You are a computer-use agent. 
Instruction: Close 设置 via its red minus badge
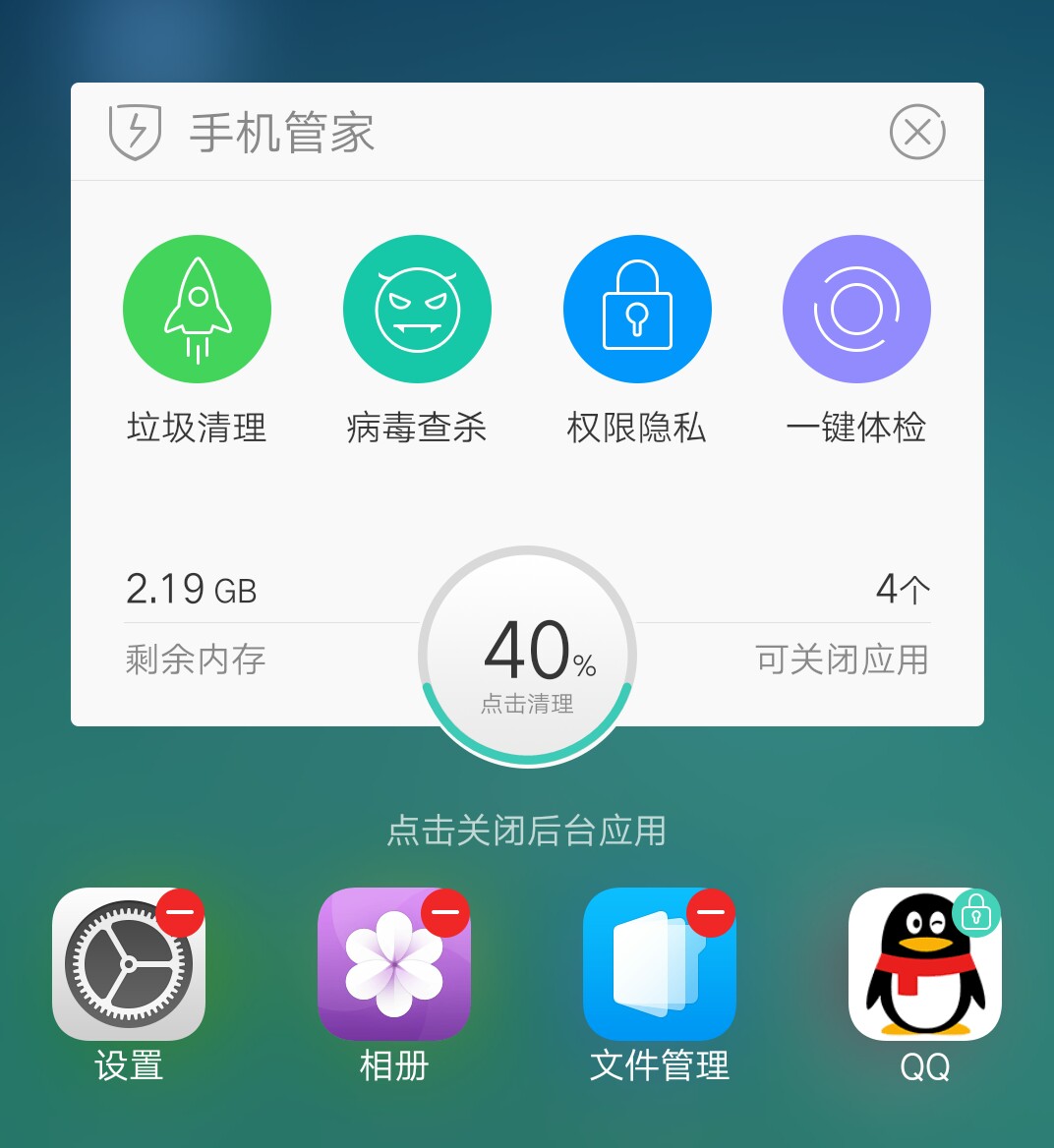click(178, 912)
